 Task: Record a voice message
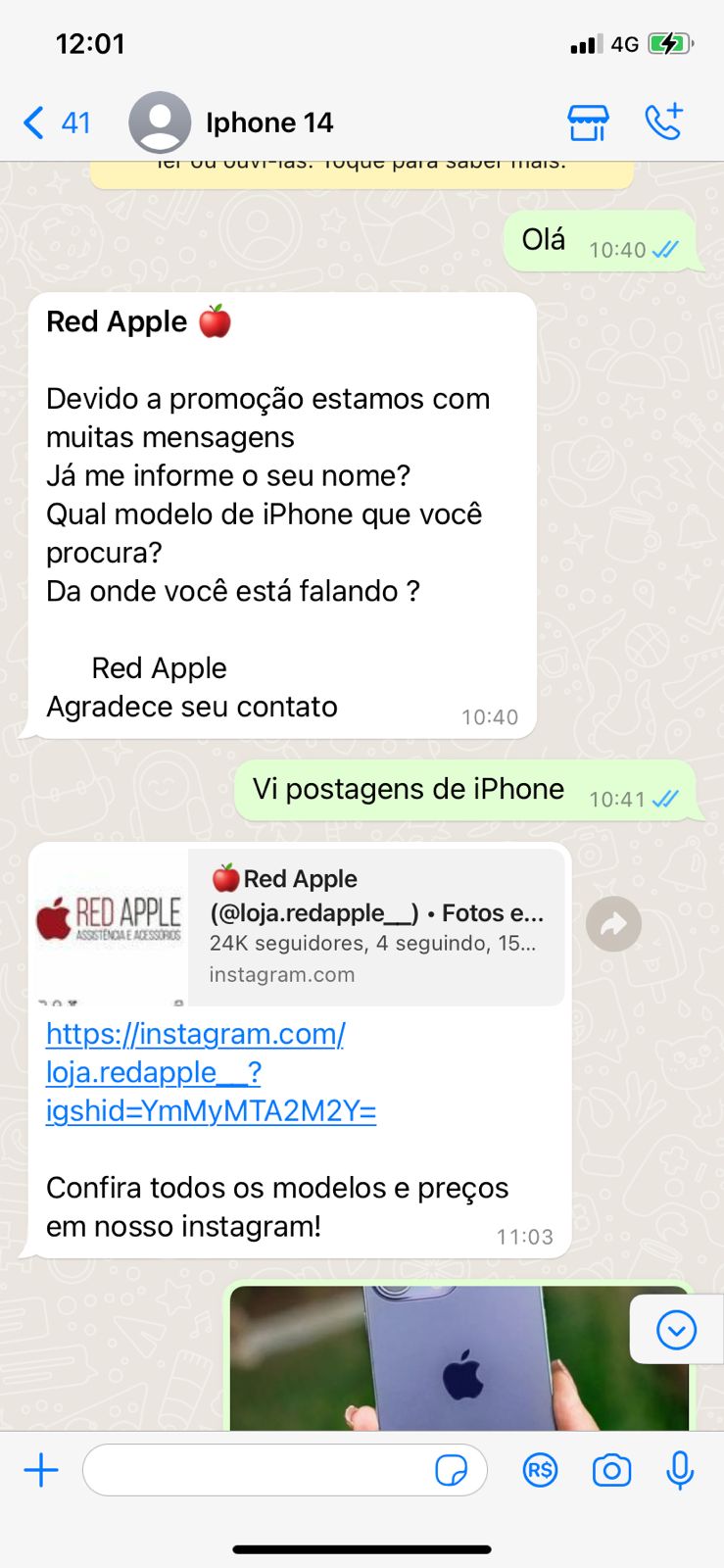680,1470
